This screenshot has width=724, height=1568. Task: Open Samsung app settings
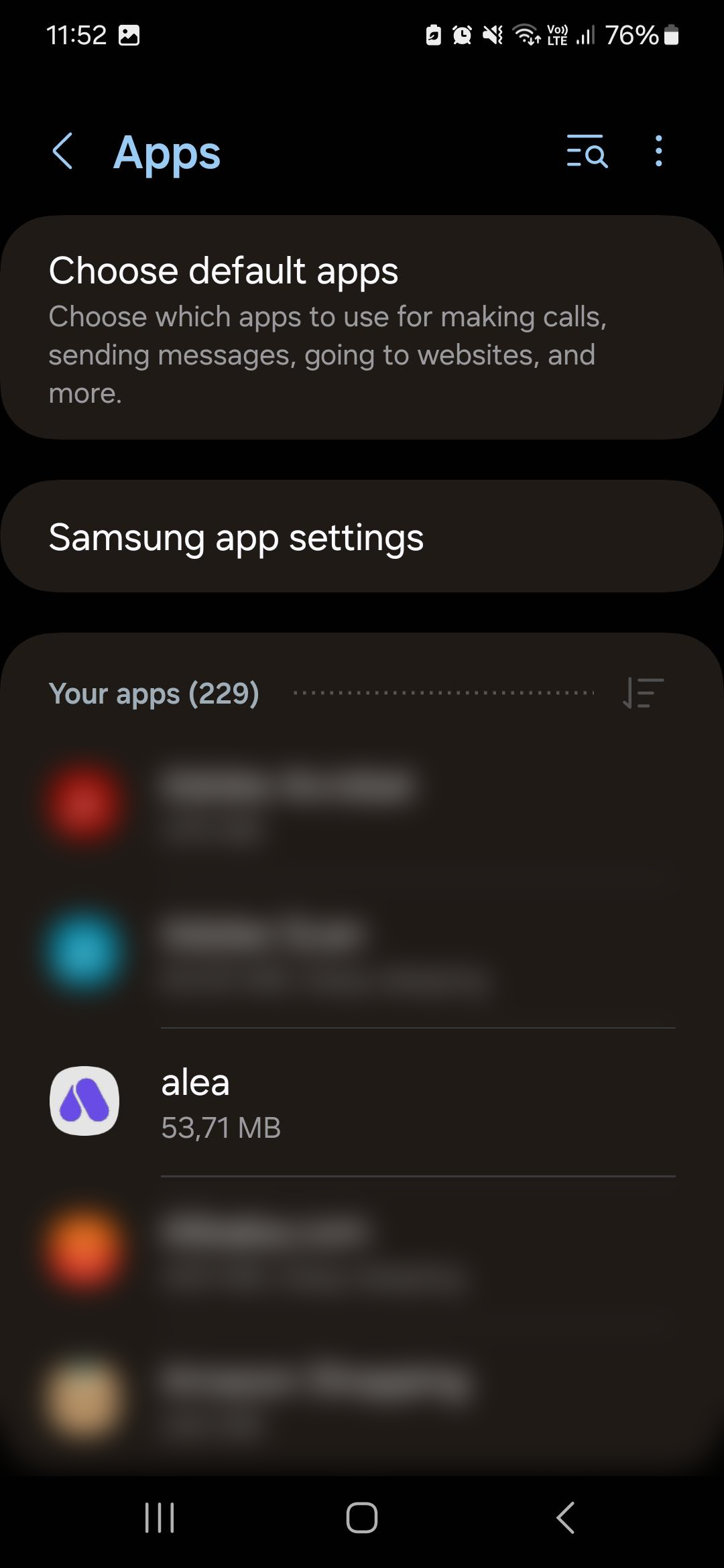(x=362, y=537)
